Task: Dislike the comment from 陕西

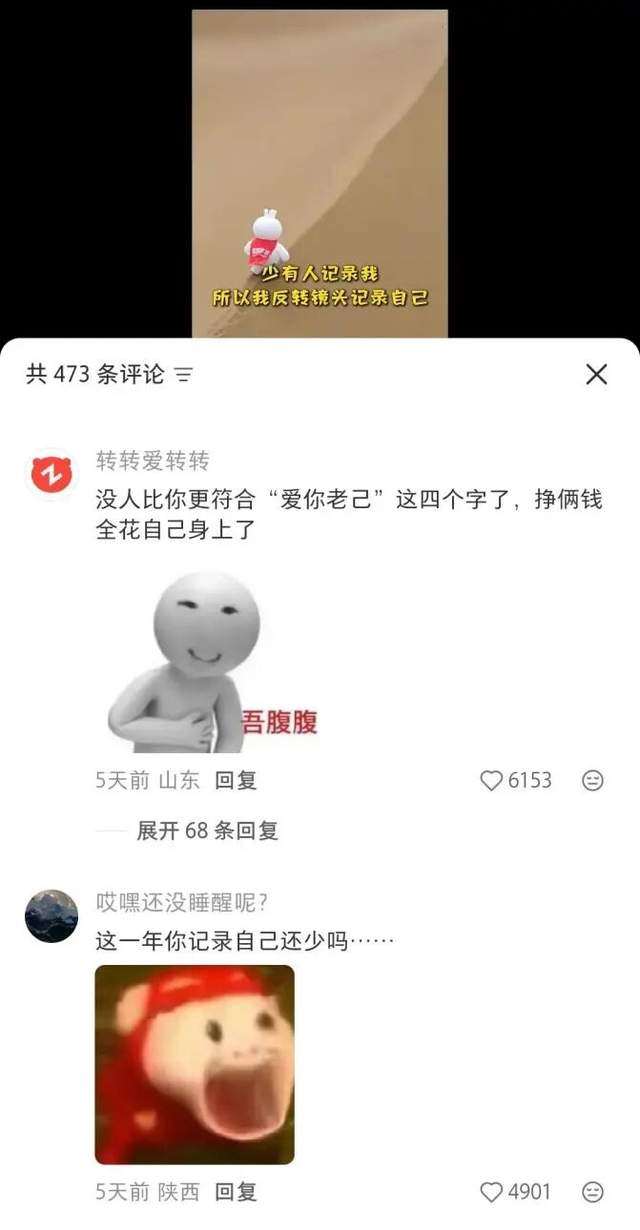Action: tap(593, 1192)
